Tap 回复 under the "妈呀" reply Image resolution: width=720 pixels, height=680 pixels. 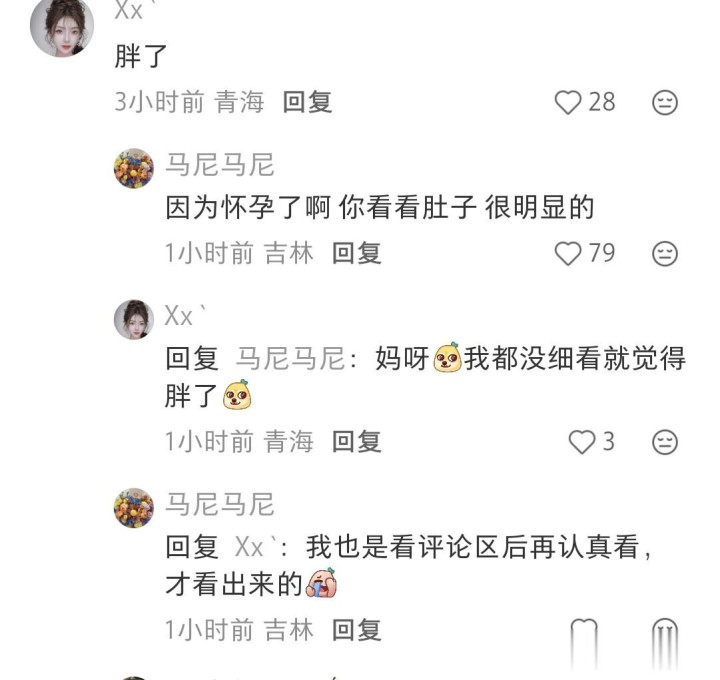tap(357, 441)
